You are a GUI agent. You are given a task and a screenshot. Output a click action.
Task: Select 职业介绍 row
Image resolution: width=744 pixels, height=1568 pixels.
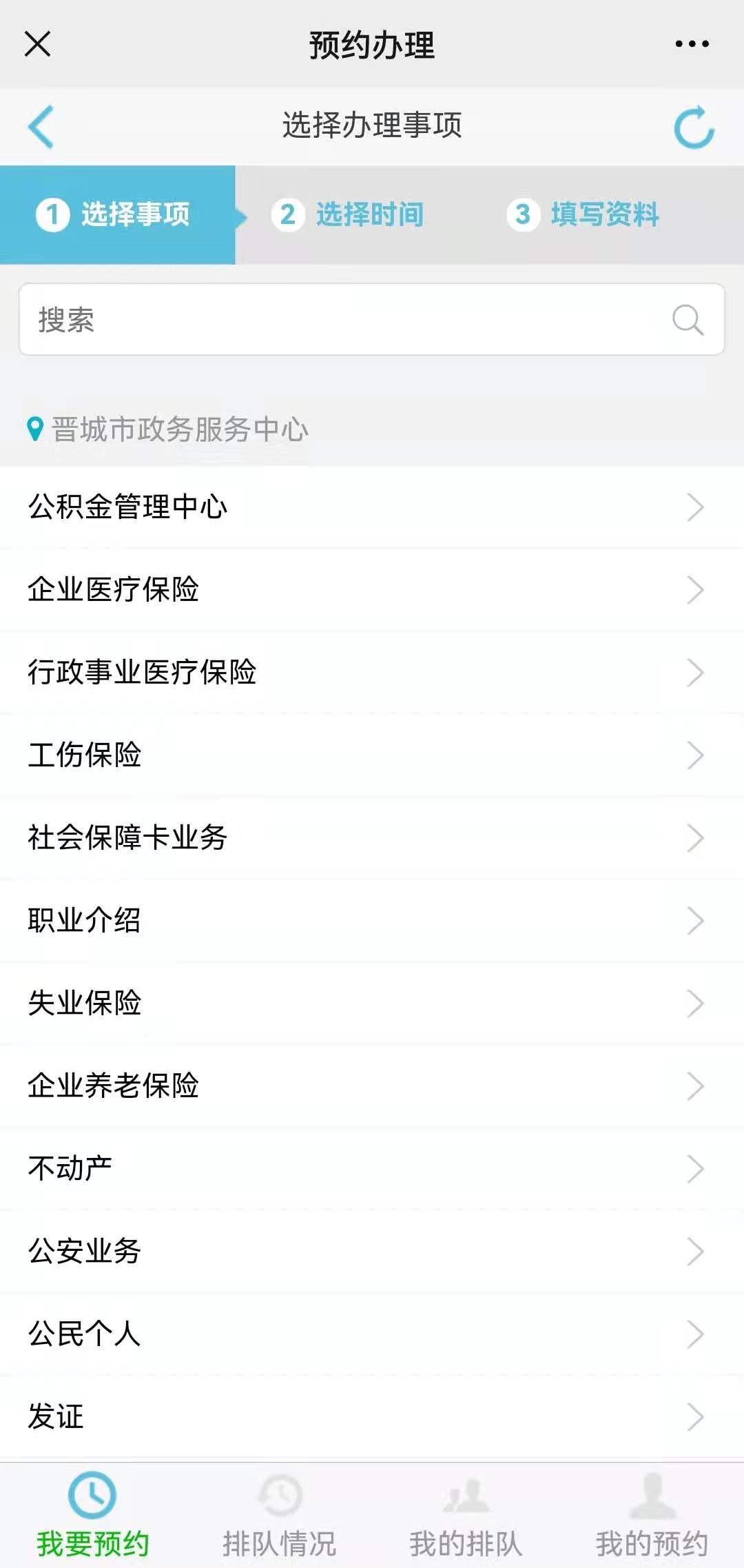[372, 921]
